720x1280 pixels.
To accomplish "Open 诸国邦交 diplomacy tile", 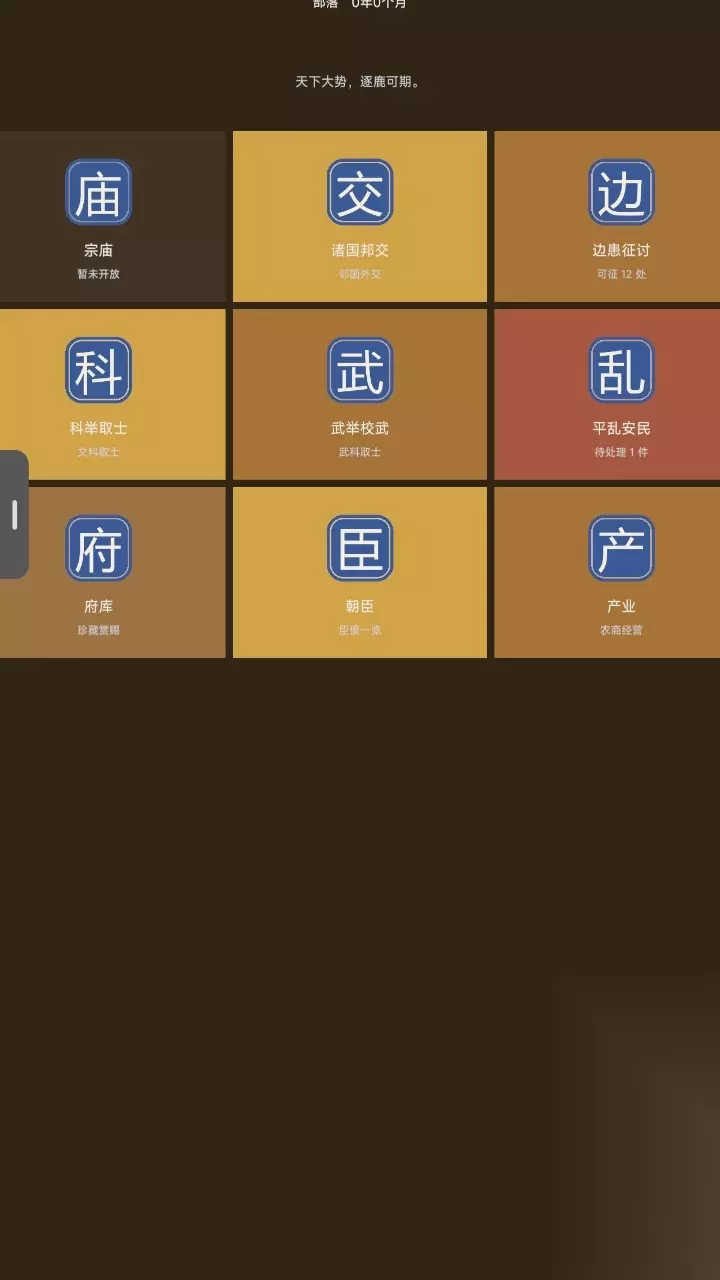I will [x=360, y=216].
